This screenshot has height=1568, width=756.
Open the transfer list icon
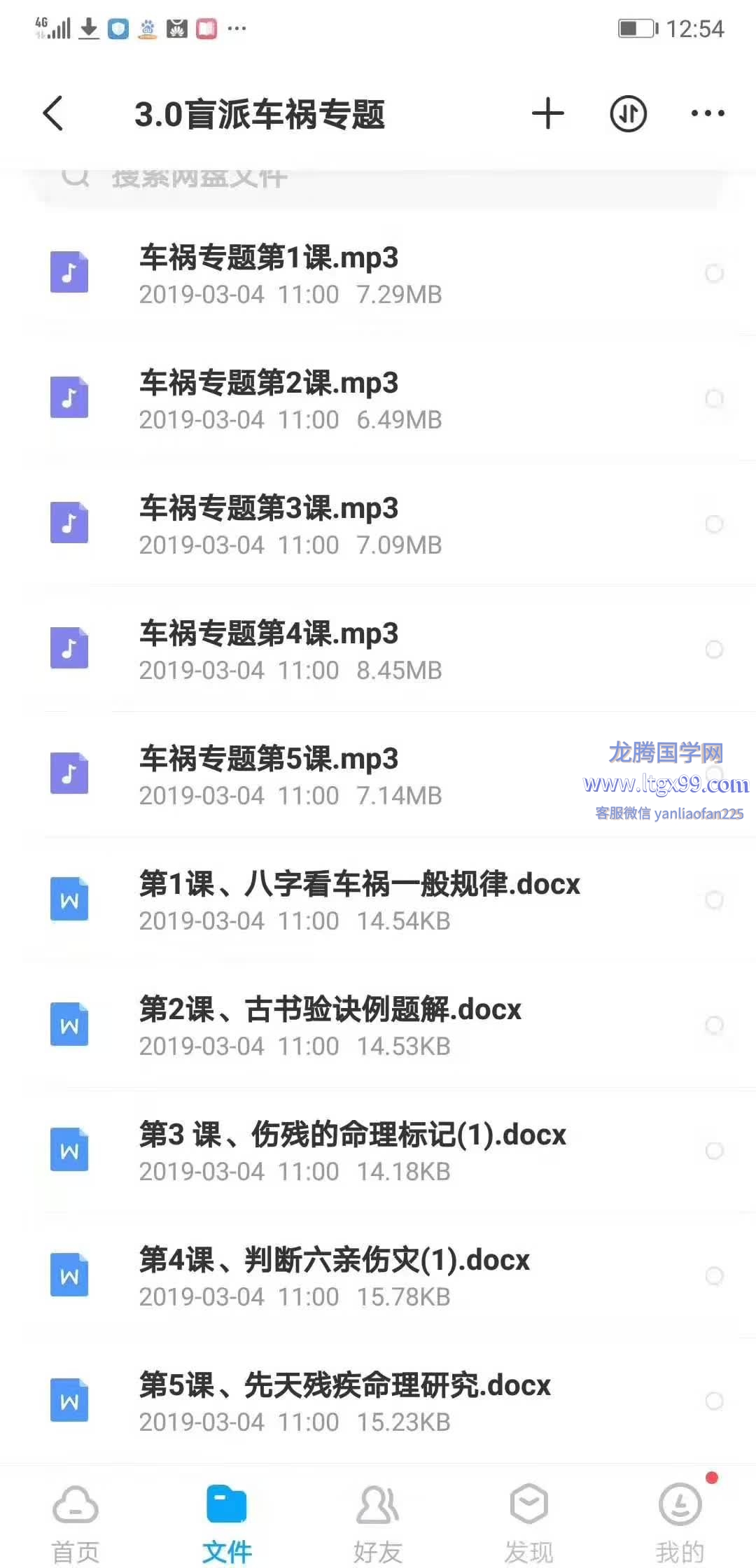coord(628,113)
